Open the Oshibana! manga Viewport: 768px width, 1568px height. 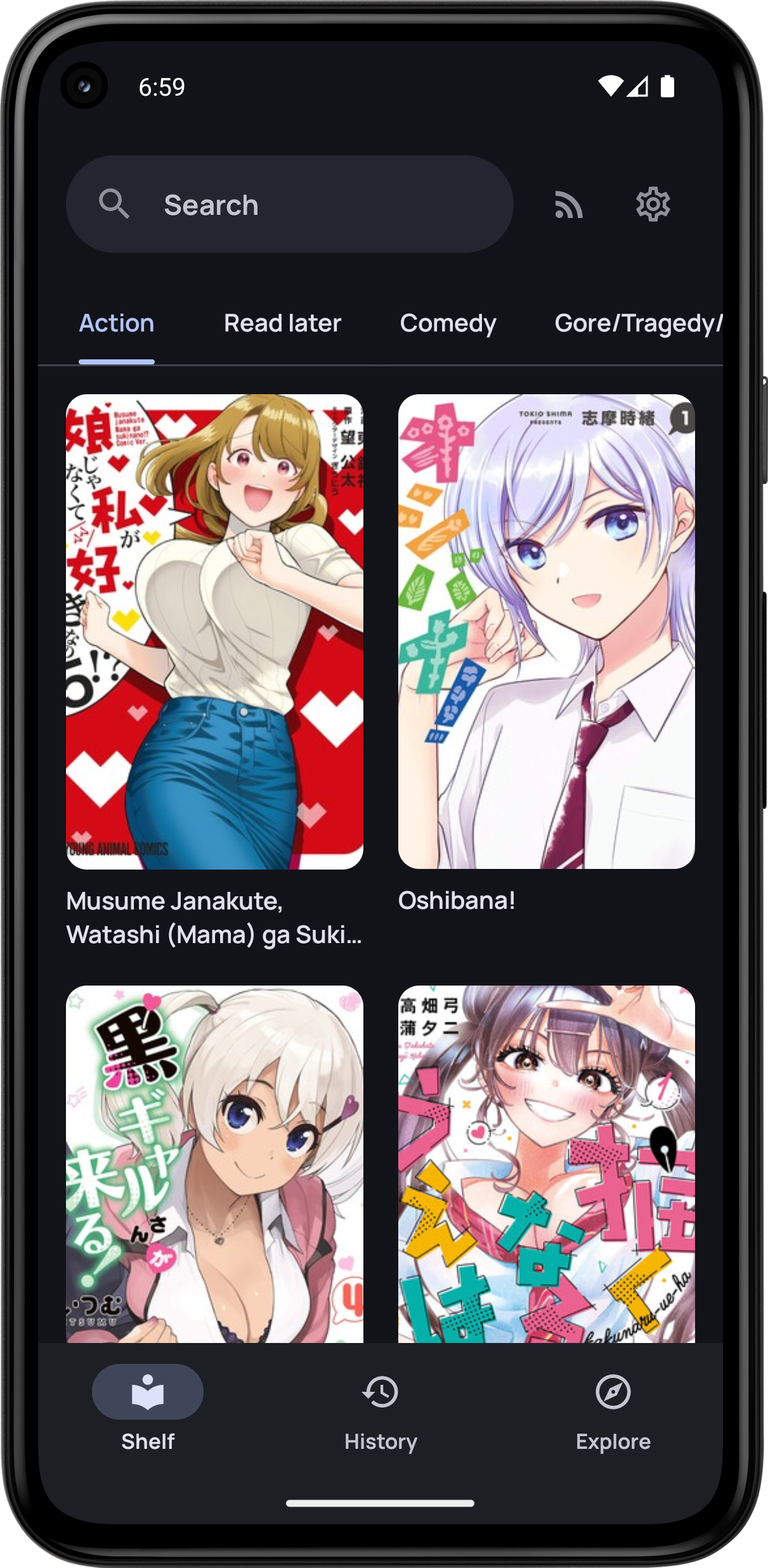pyautogui.click(x=546, y=631)
